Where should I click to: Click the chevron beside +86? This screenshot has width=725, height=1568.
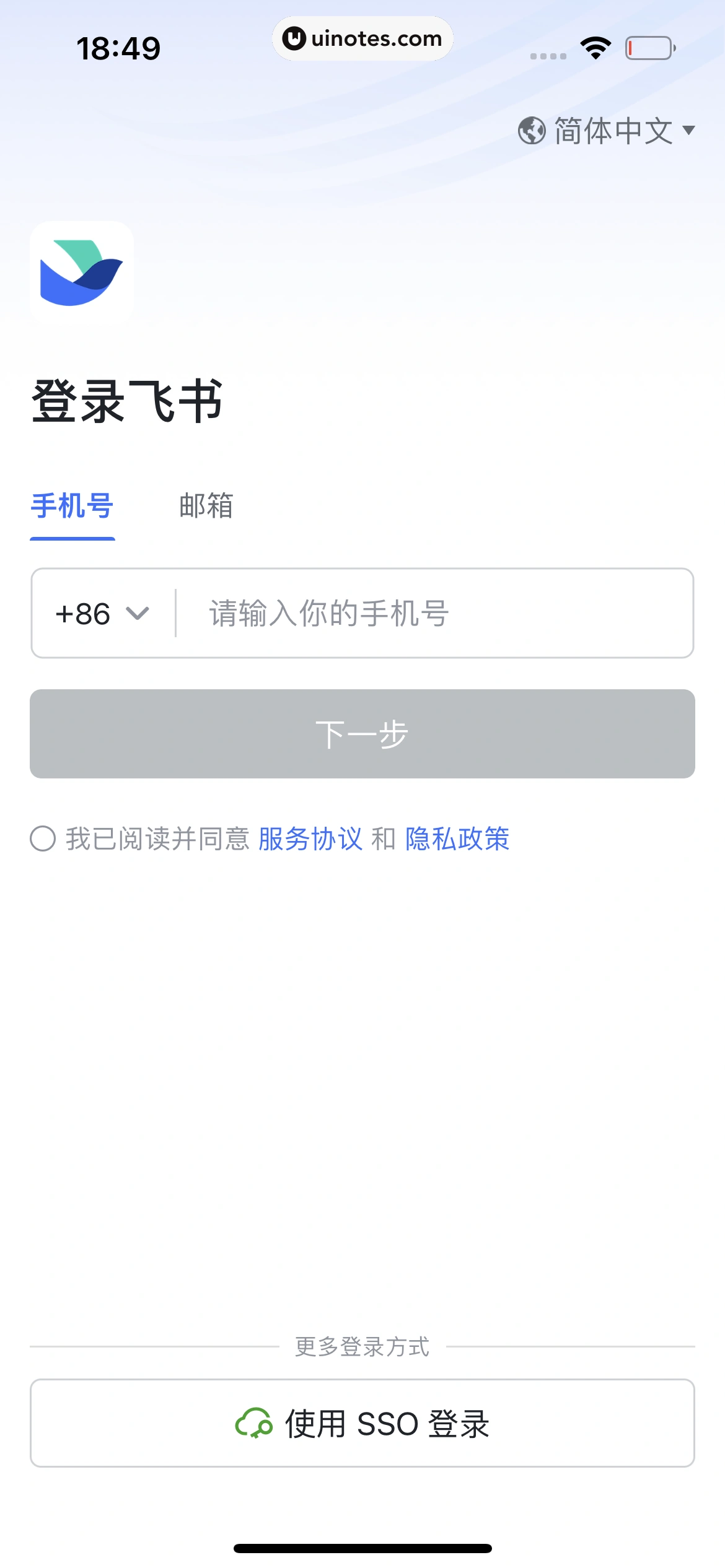coord(138,614)
